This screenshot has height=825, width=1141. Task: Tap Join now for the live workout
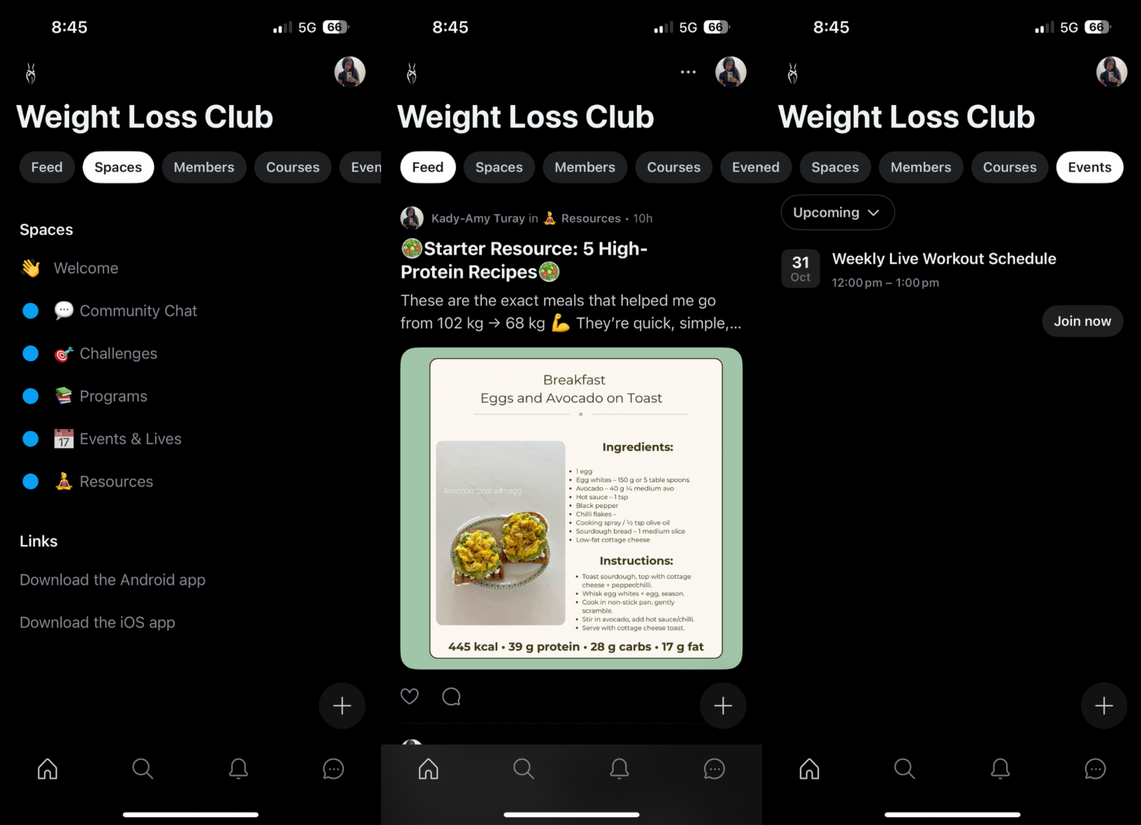1082,321
